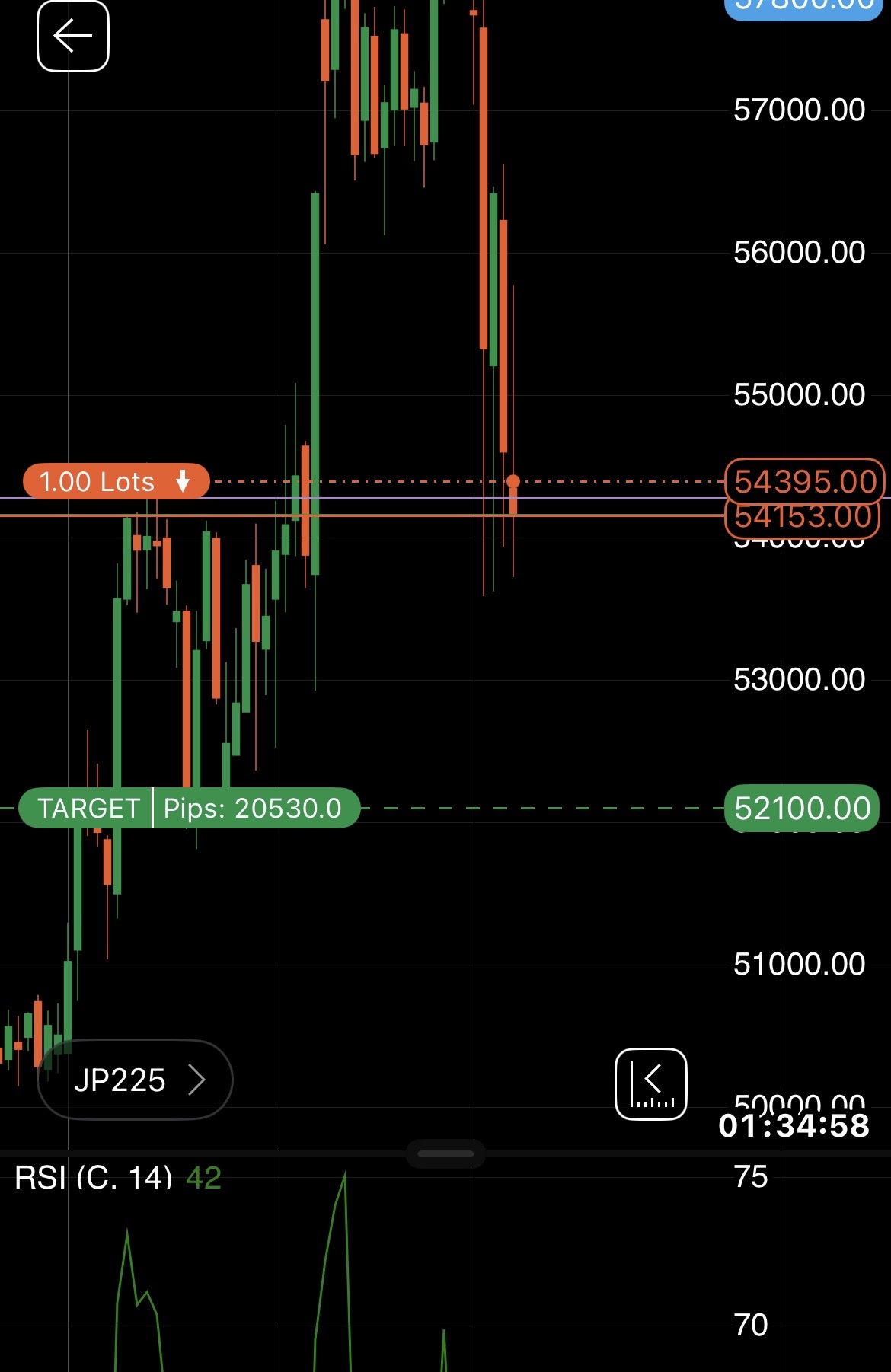The image size is (891, 1372).
Task: Tap the chart and RSI panel divider handle
Action: click(446, 1153)
